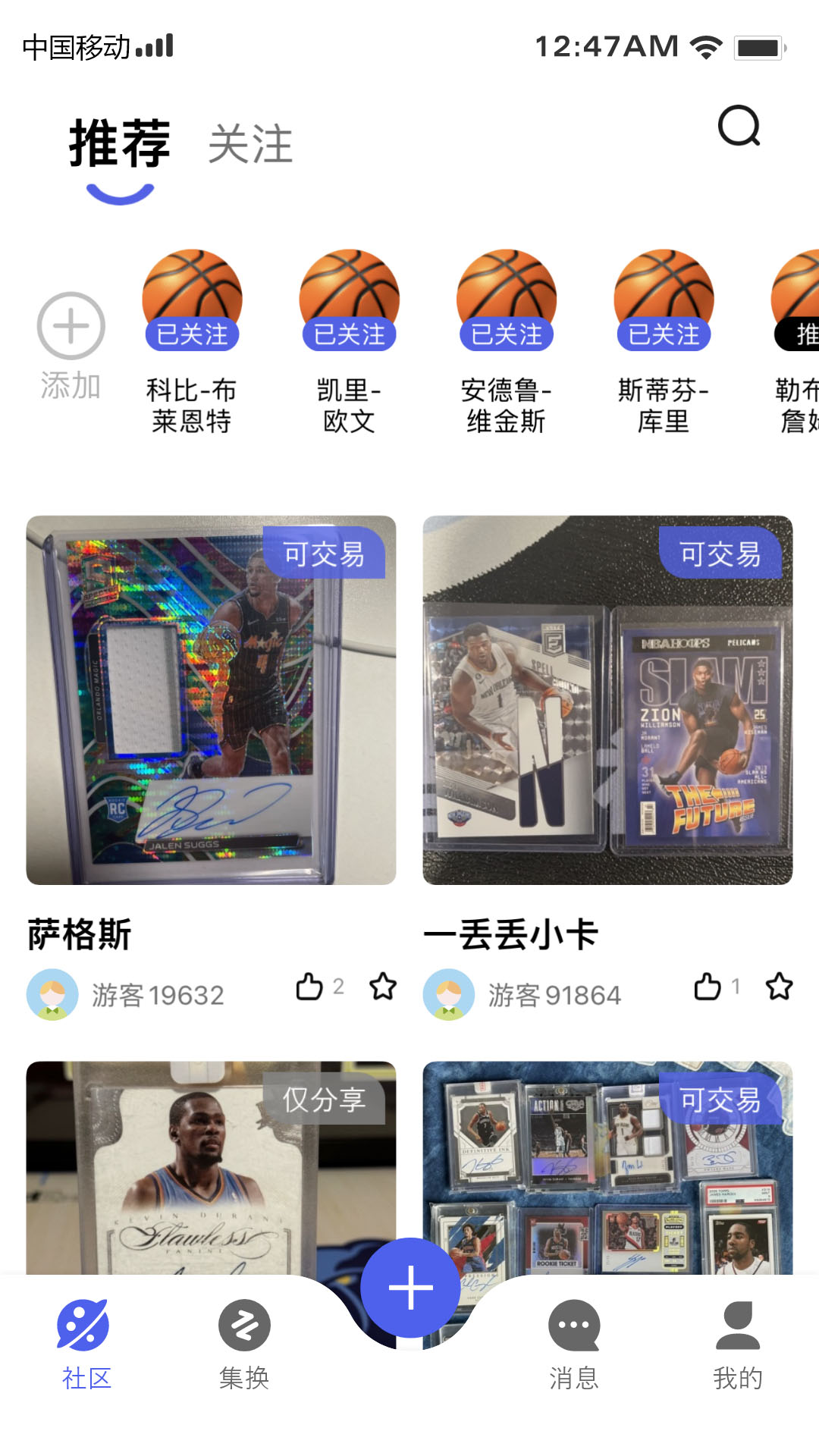819x1456 pixels.
Task: Like the 一丢丢小卡 post
Action: click(708, 987)
